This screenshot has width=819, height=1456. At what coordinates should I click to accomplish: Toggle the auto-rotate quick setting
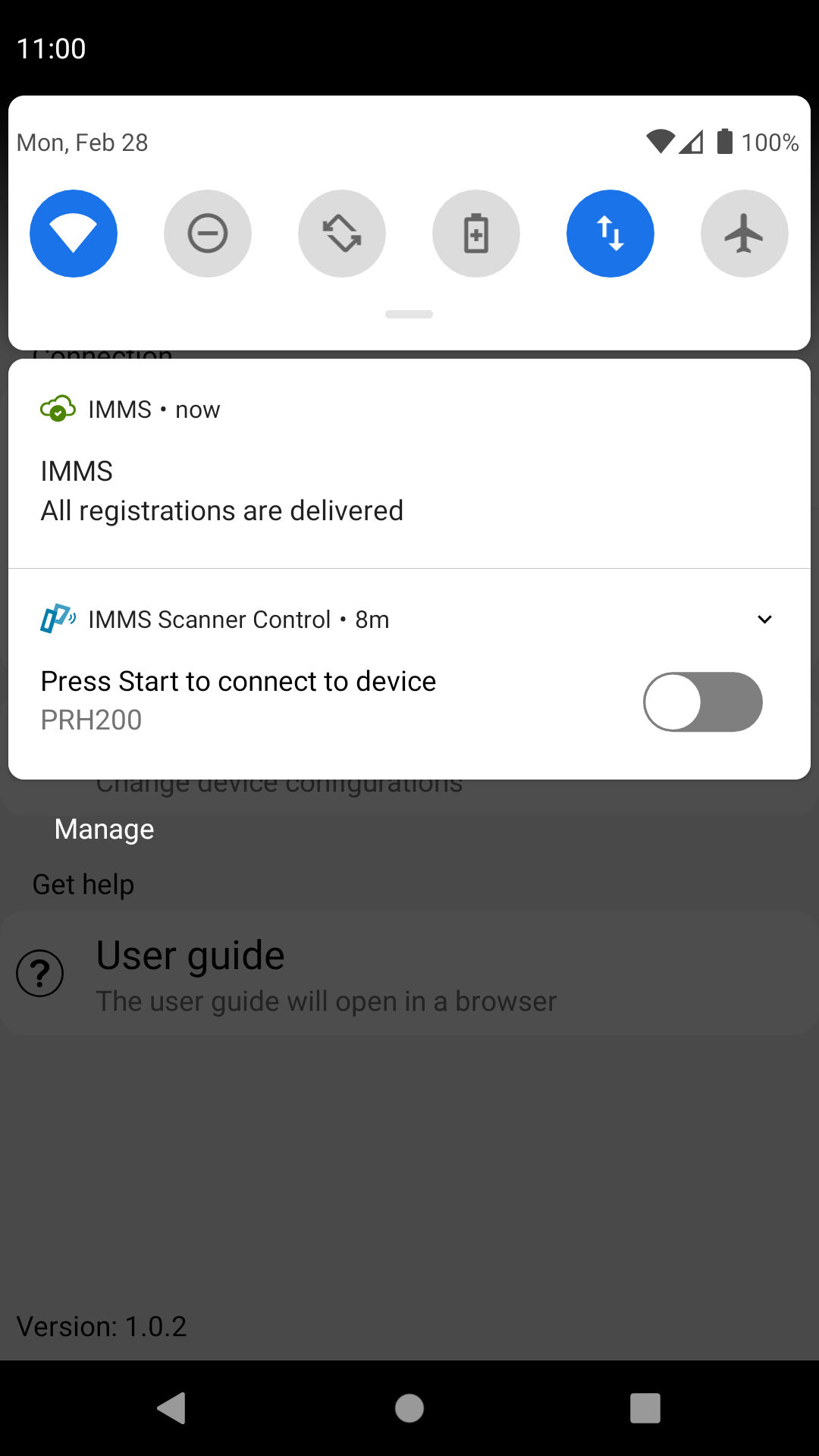342,234
